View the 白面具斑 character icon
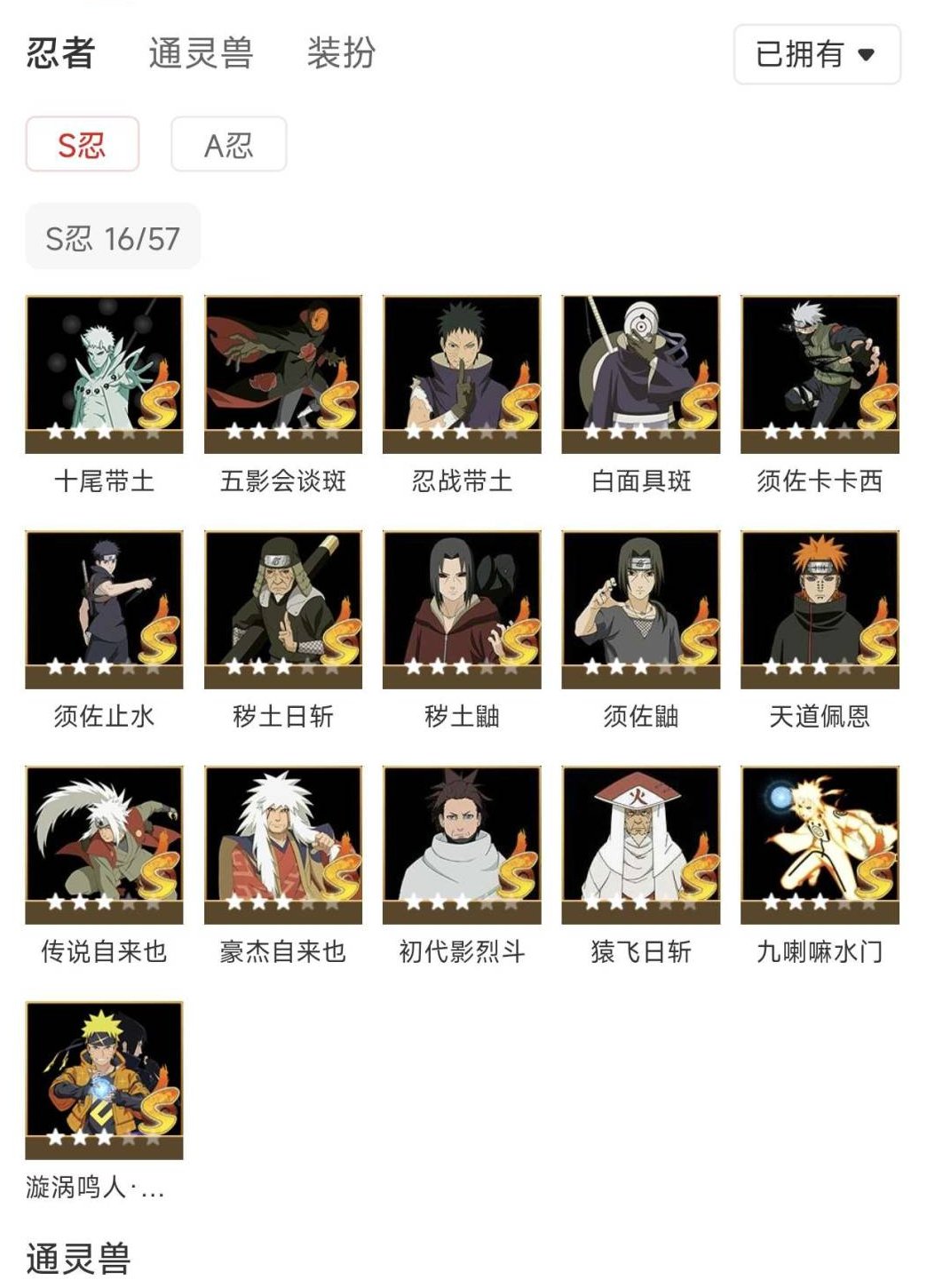927x1288 pixels. (x=643, y=373)
